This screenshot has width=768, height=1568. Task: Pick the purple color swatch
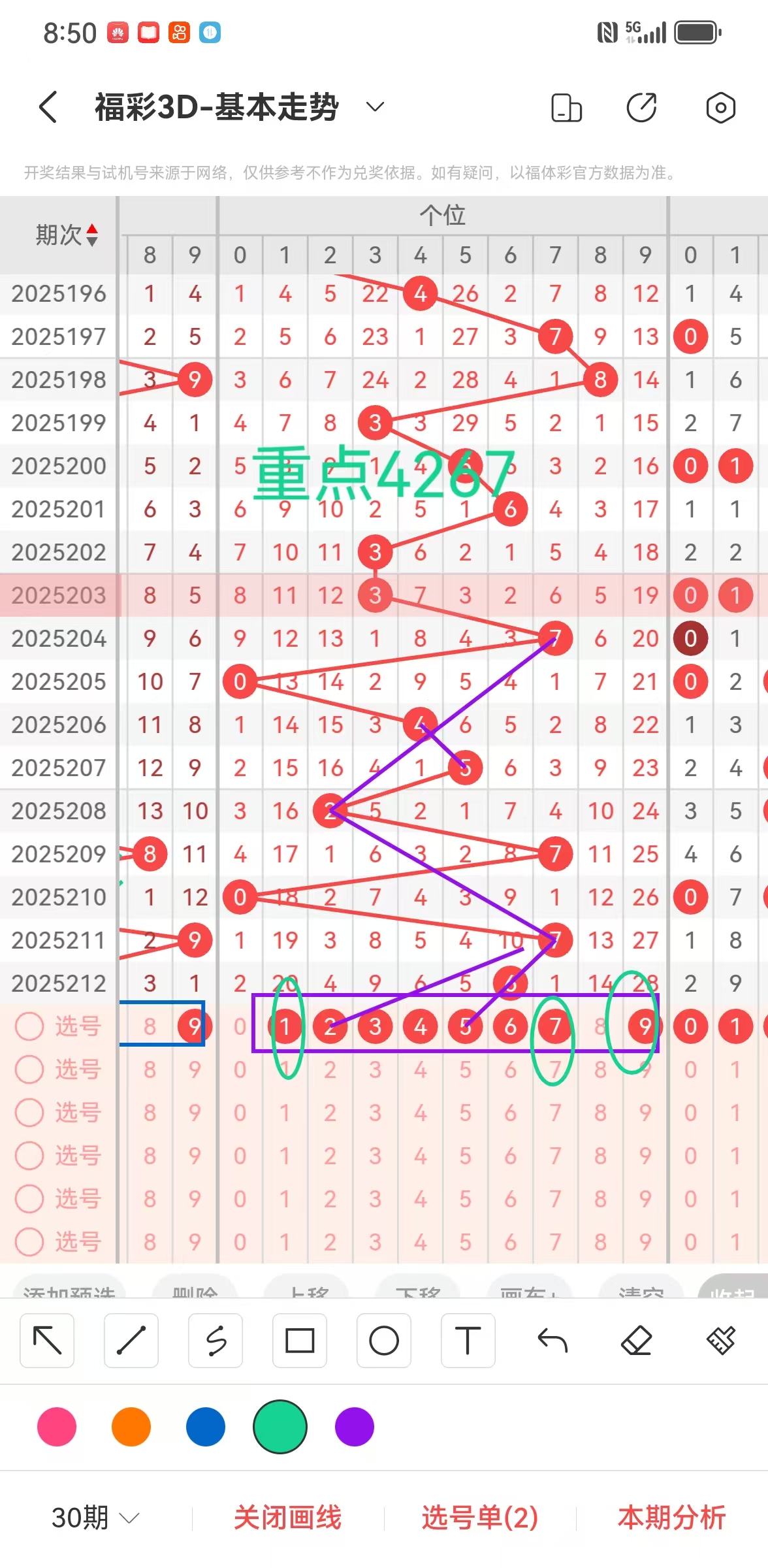tap(355, 1427)
